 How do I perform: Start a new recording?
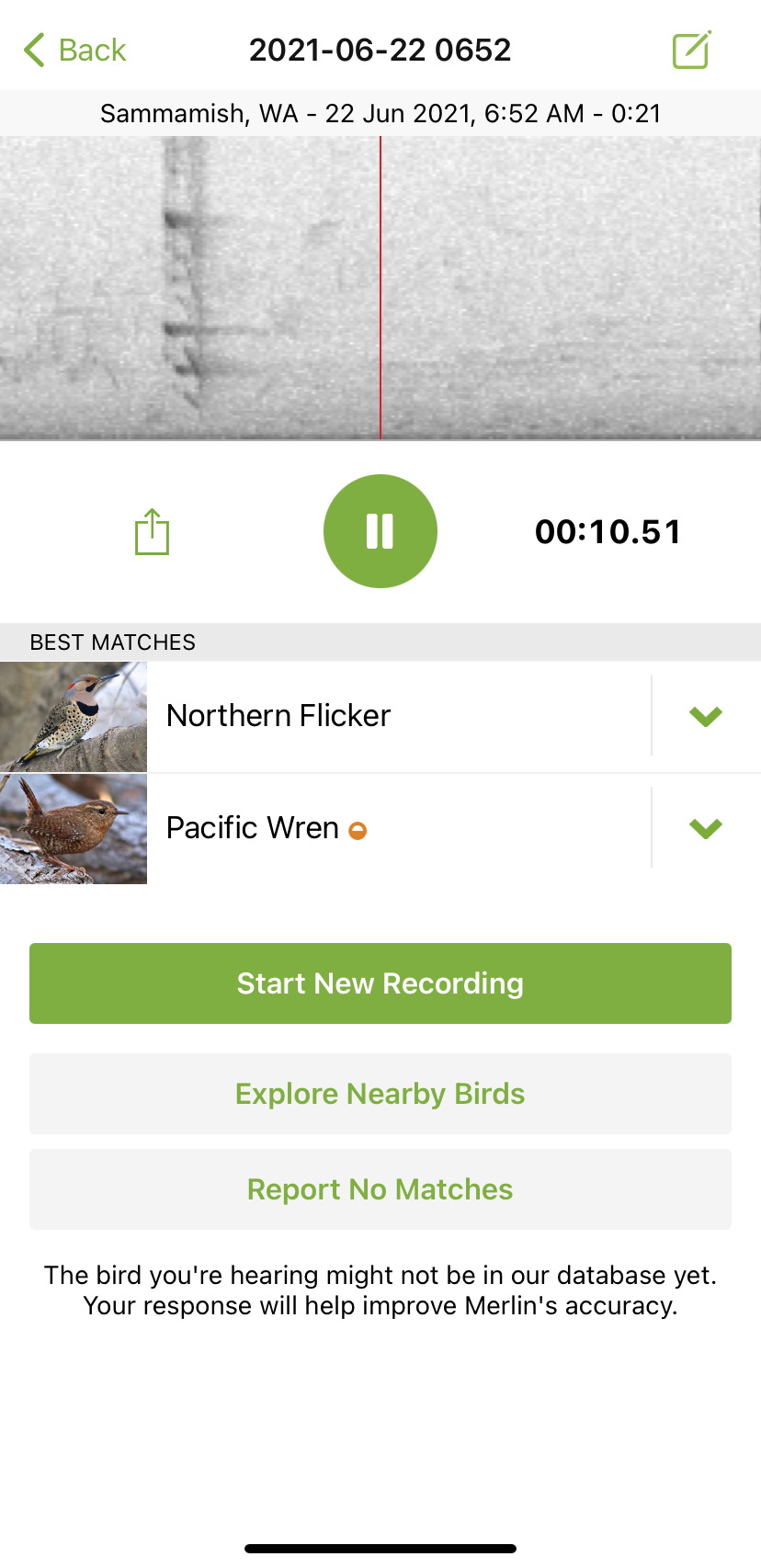pos(380,983)
